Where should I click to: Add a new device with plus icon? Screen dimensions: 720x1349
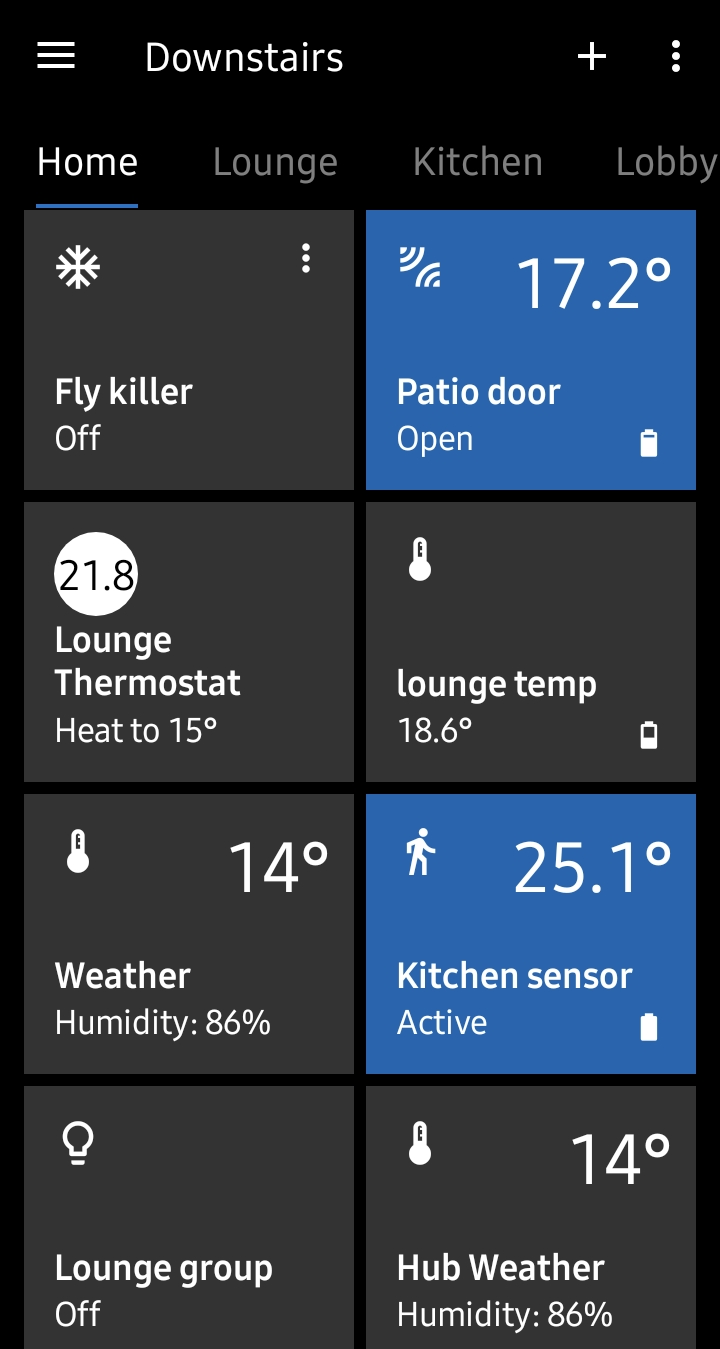coord(592,57)
